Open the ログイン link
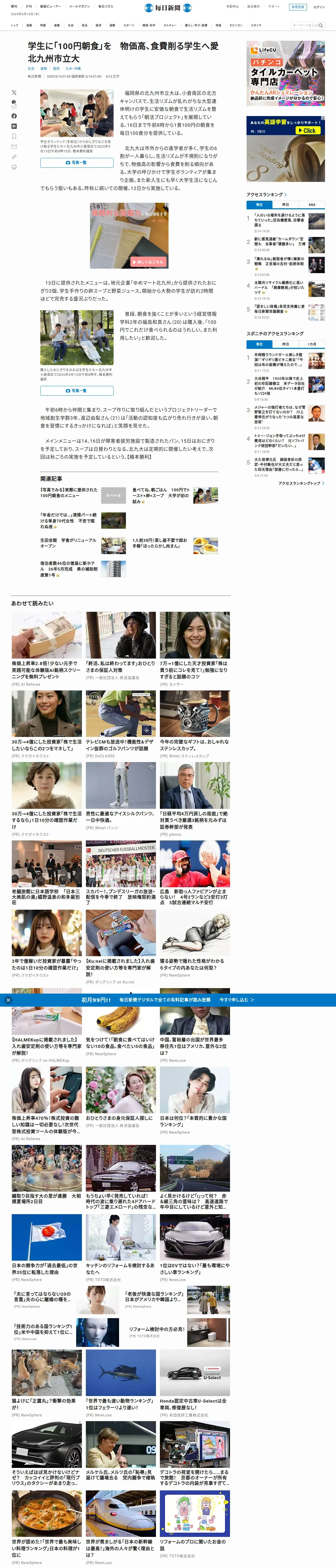The image size is (336, 1568). tap(319, 7)
